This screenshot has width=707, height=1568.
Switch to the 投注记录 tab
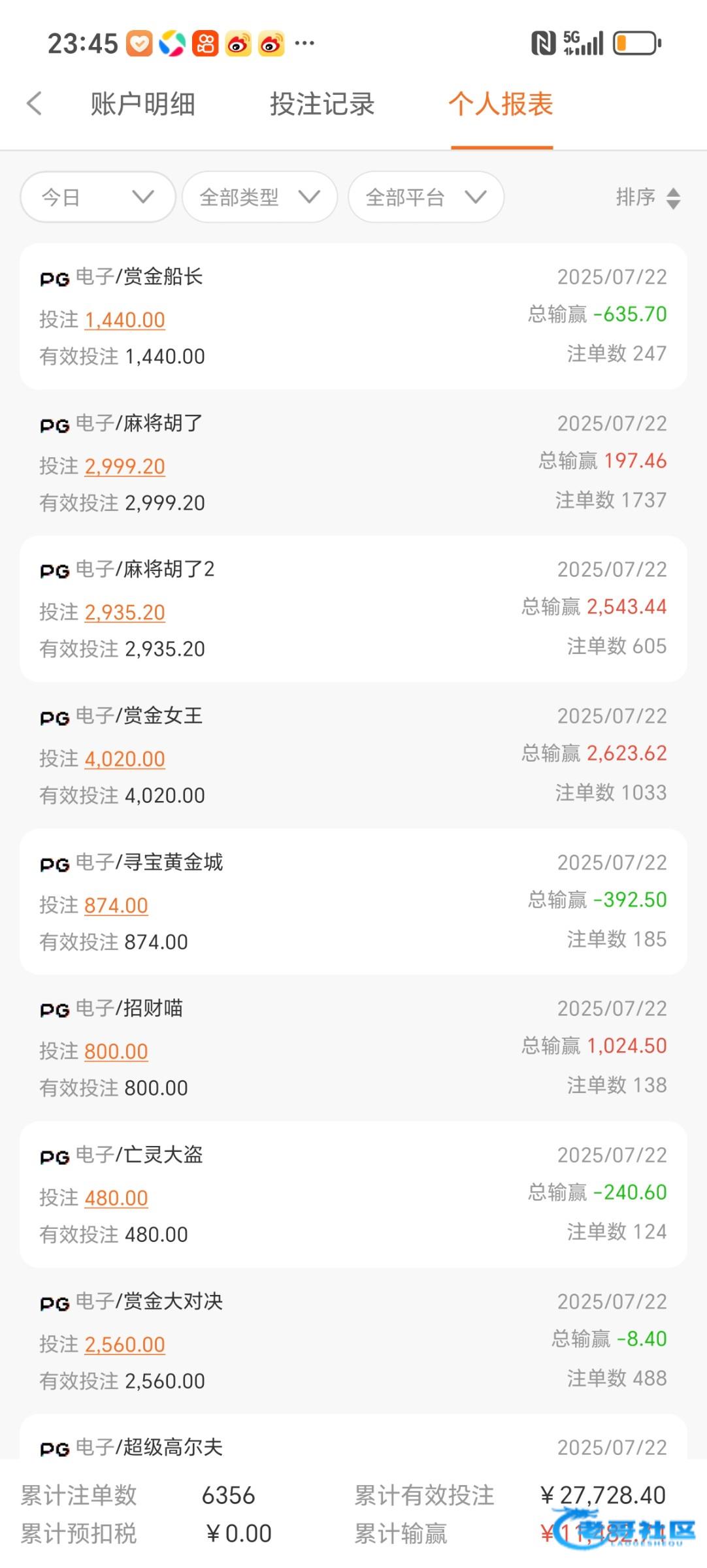click(322, 104)
